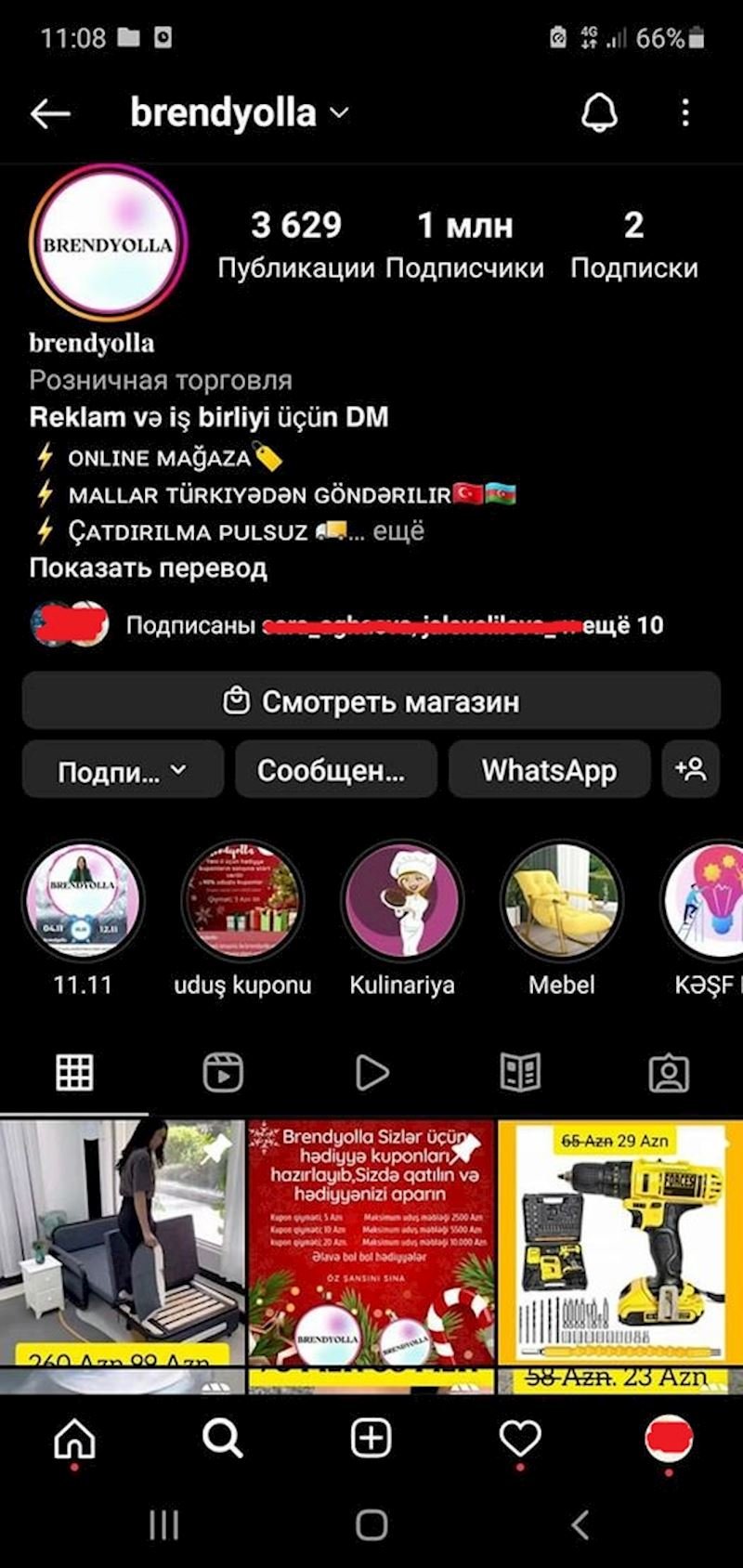
Task: Expand the brendyolla username dropdown
Action: coord(339,113)
